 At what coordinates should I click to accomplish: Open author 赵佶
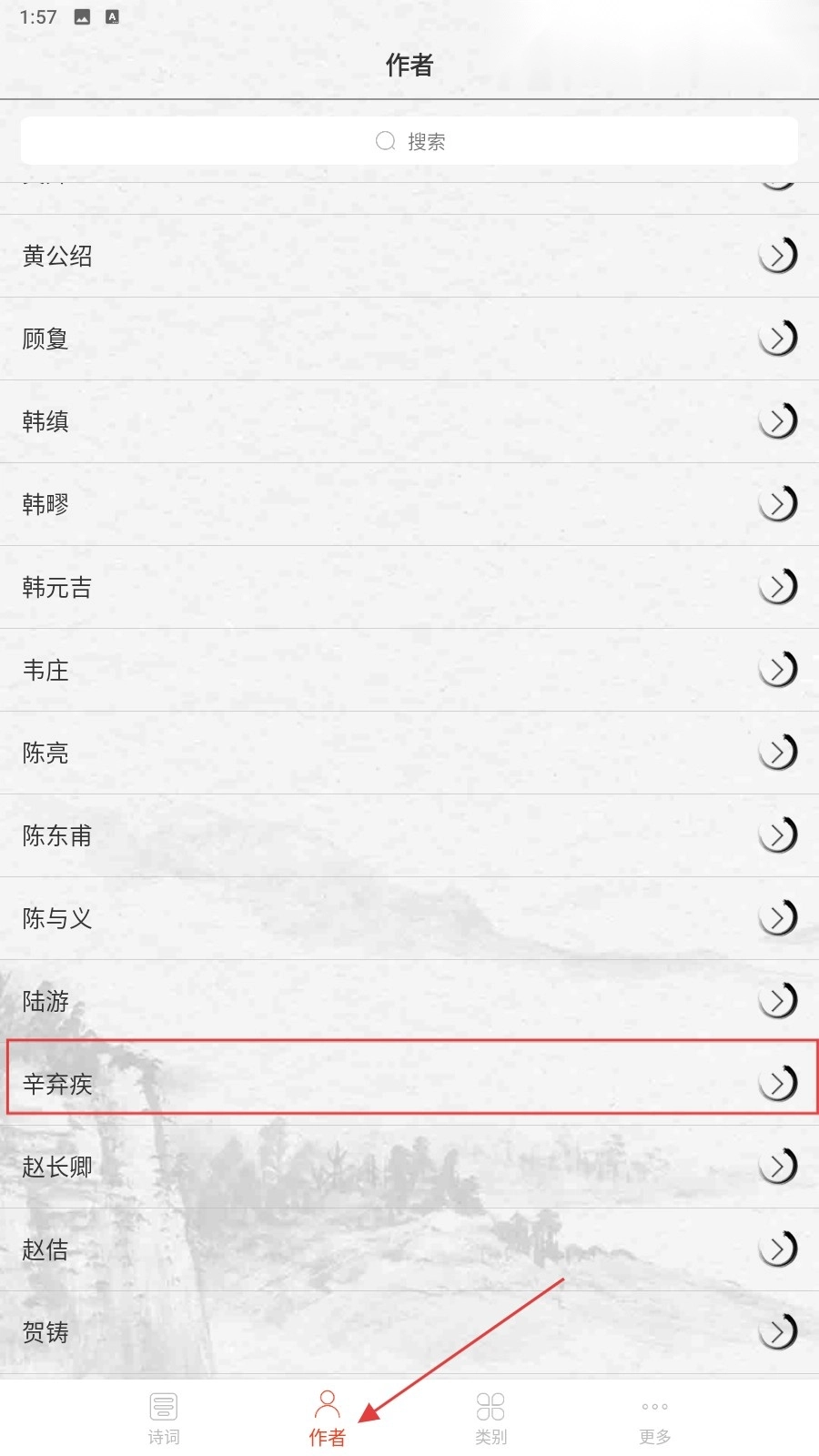coord(409,1249)
